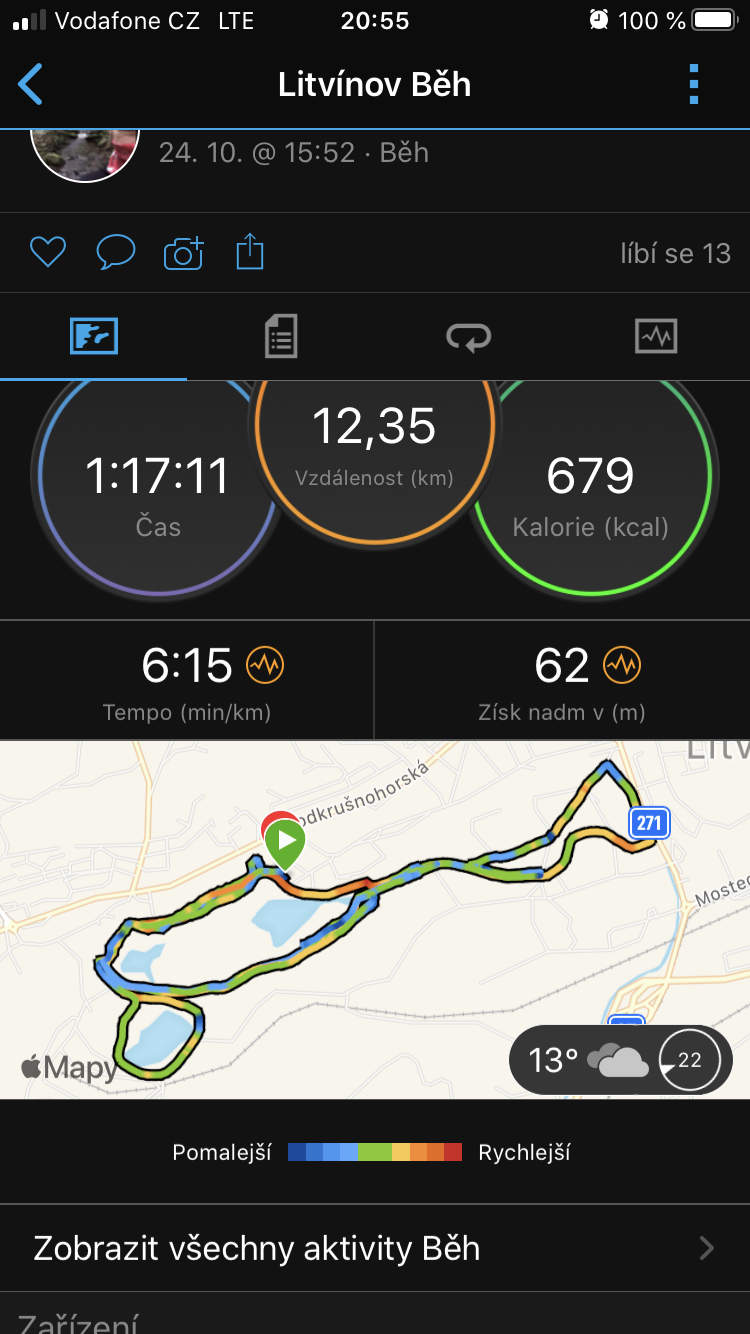Go back using the top-left arrow

coord(31,85)
